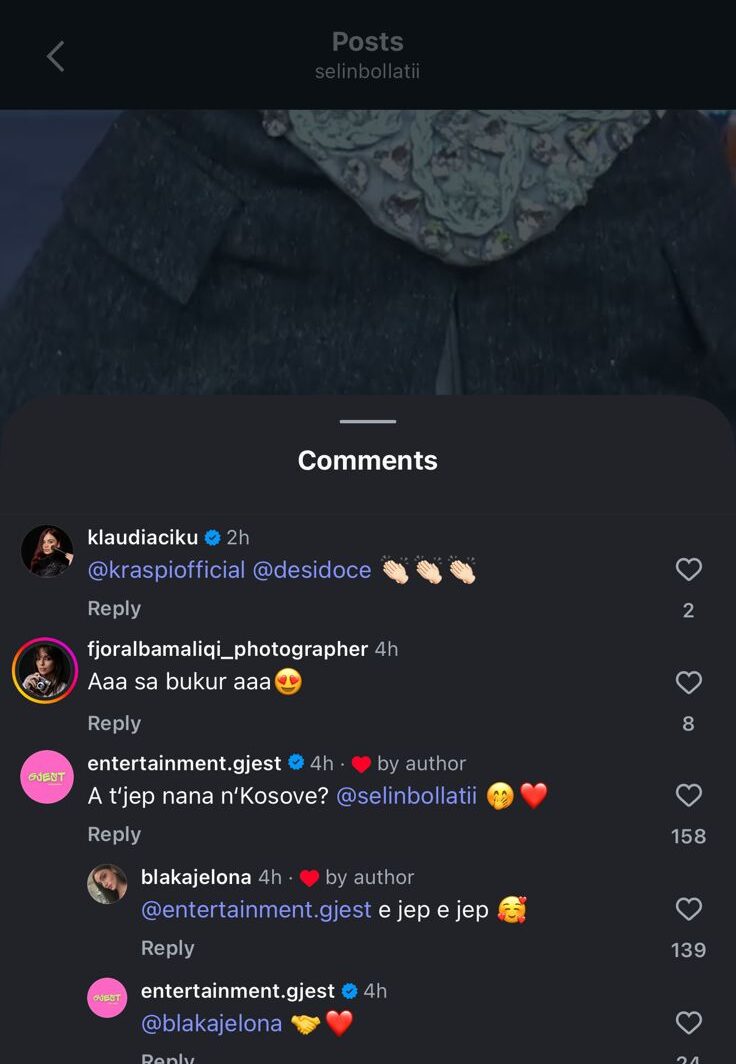Screen dimensions: 736x1064
Task: Open fjoralbamaliqi_photographer's story avatar
Action: 45,670
